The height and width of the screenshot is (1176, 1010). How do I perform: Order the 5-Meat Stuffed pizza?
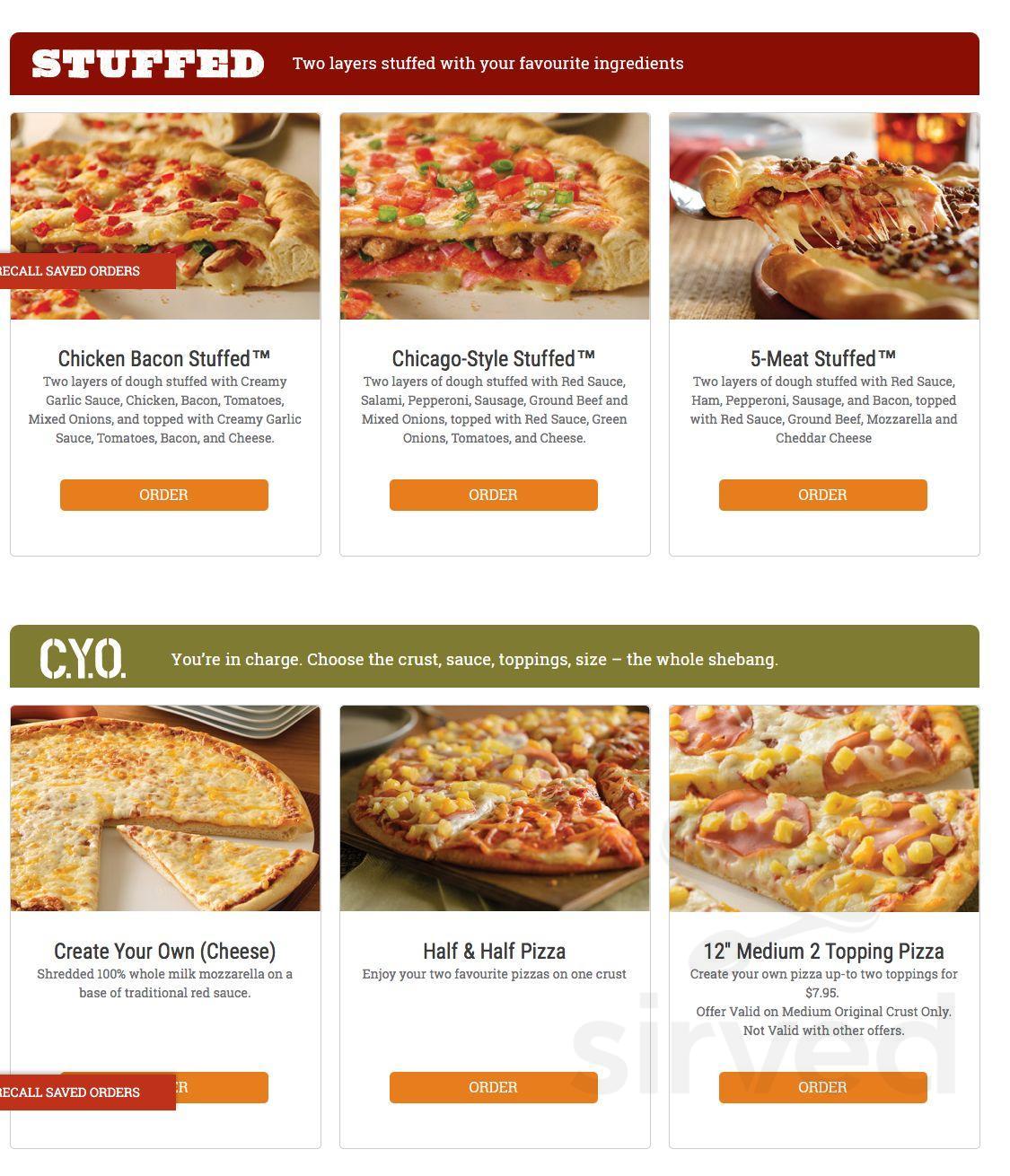(822, 495)
